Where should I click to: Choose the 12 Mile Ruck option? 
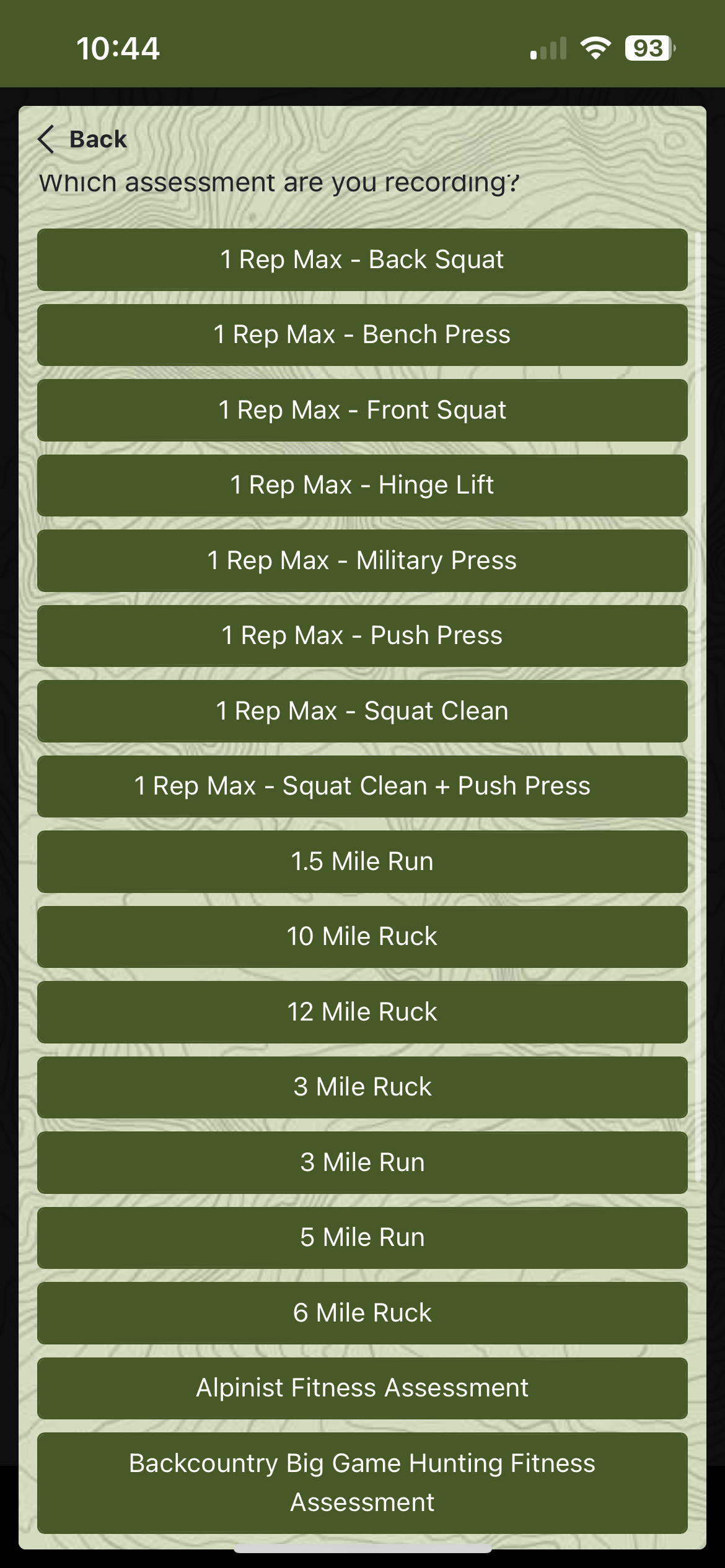pos(362,1012)
